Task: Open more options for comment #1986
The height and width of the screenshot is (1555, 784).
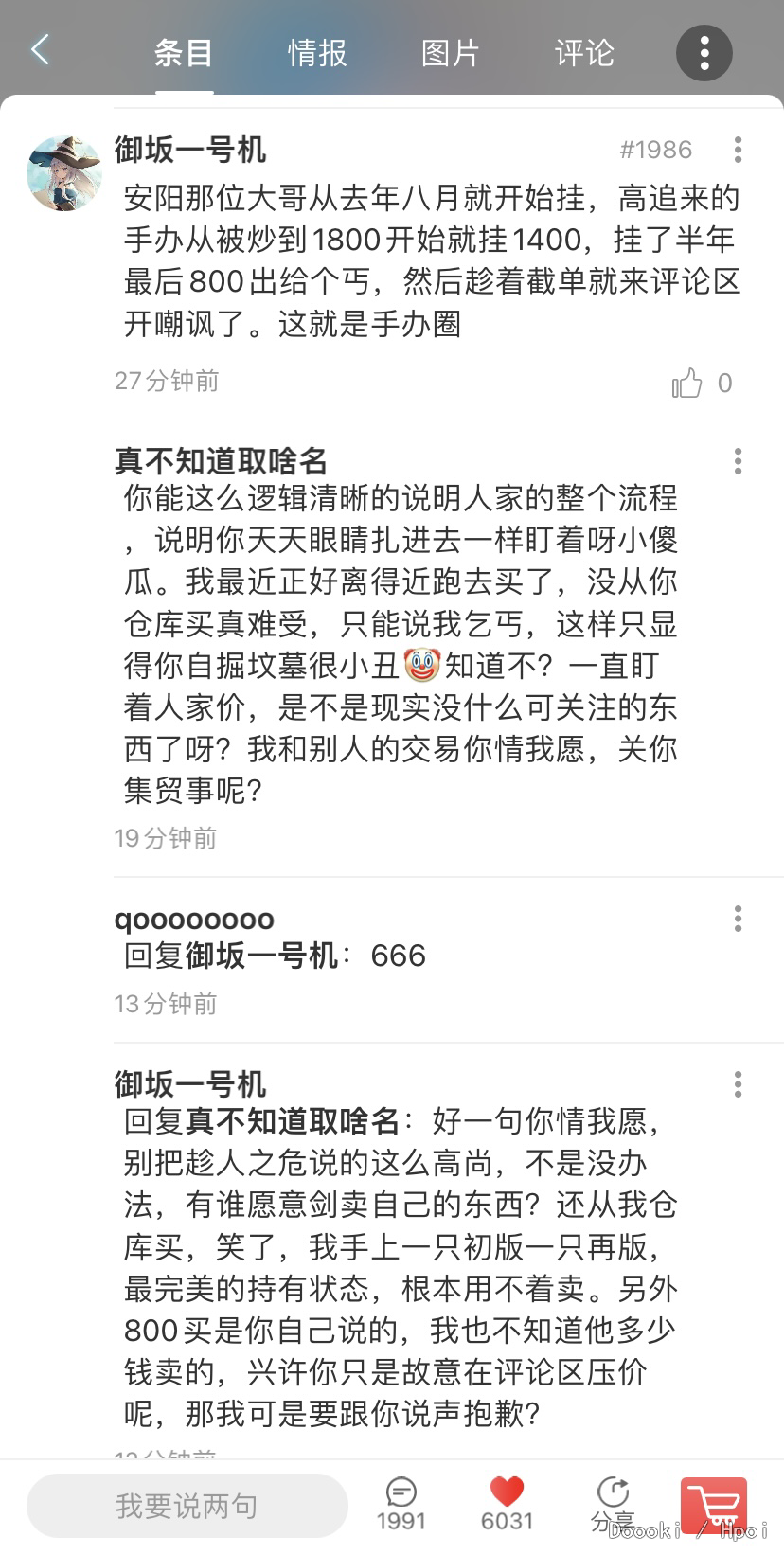Action: pyautogui.click(x=738, y=150)
